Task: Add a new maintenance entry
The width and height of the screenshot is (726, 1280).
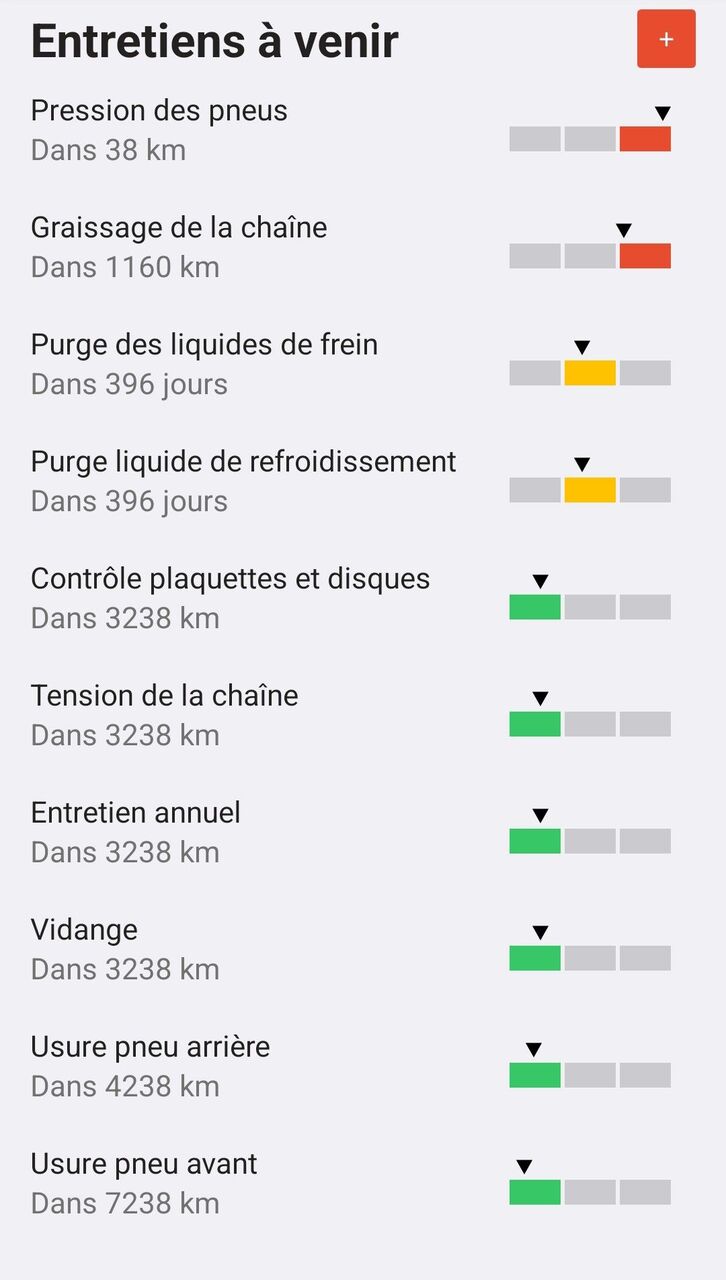Action: pyautogui.click(x=666, y=39)
